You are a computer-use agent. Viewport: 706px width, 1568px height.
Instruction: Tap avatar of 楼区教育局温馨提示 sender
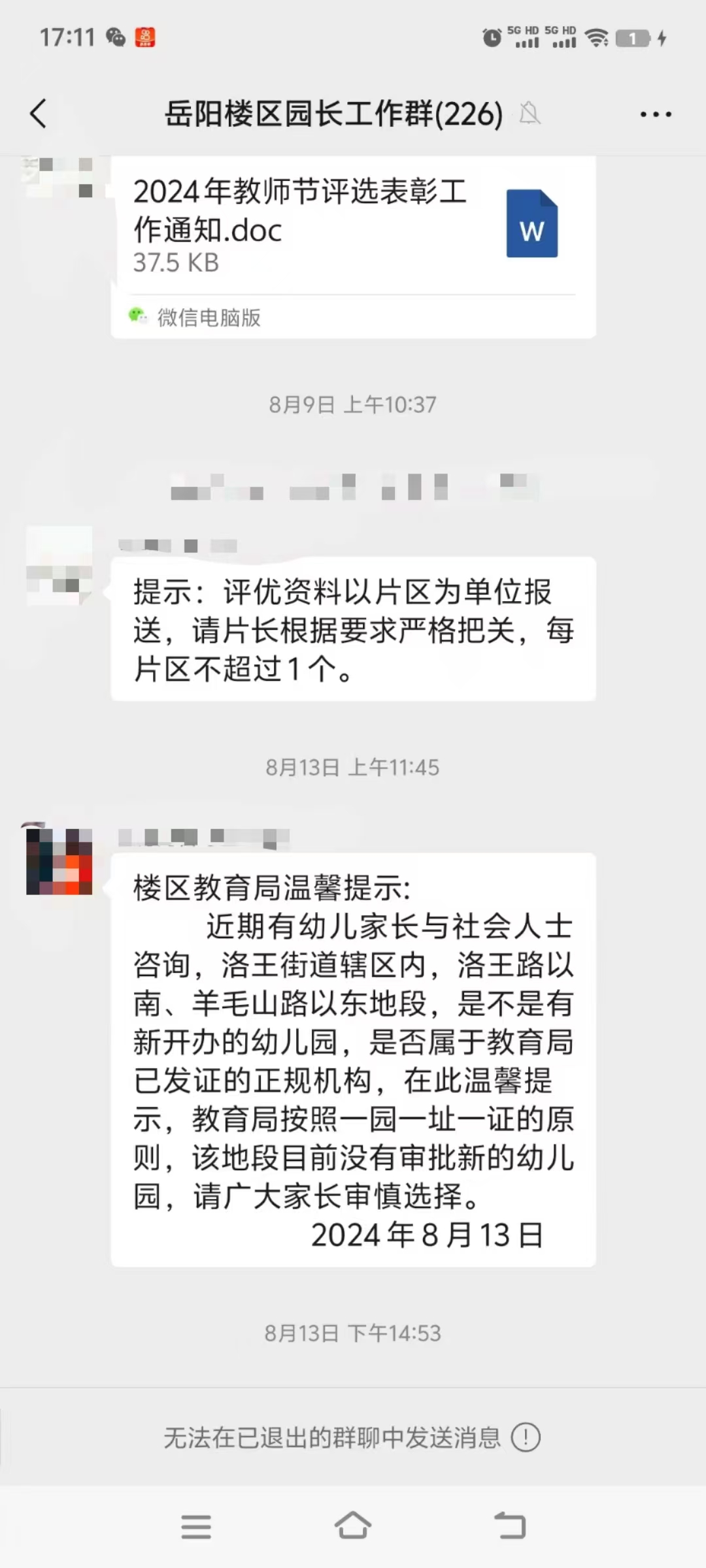click(59, 861)
